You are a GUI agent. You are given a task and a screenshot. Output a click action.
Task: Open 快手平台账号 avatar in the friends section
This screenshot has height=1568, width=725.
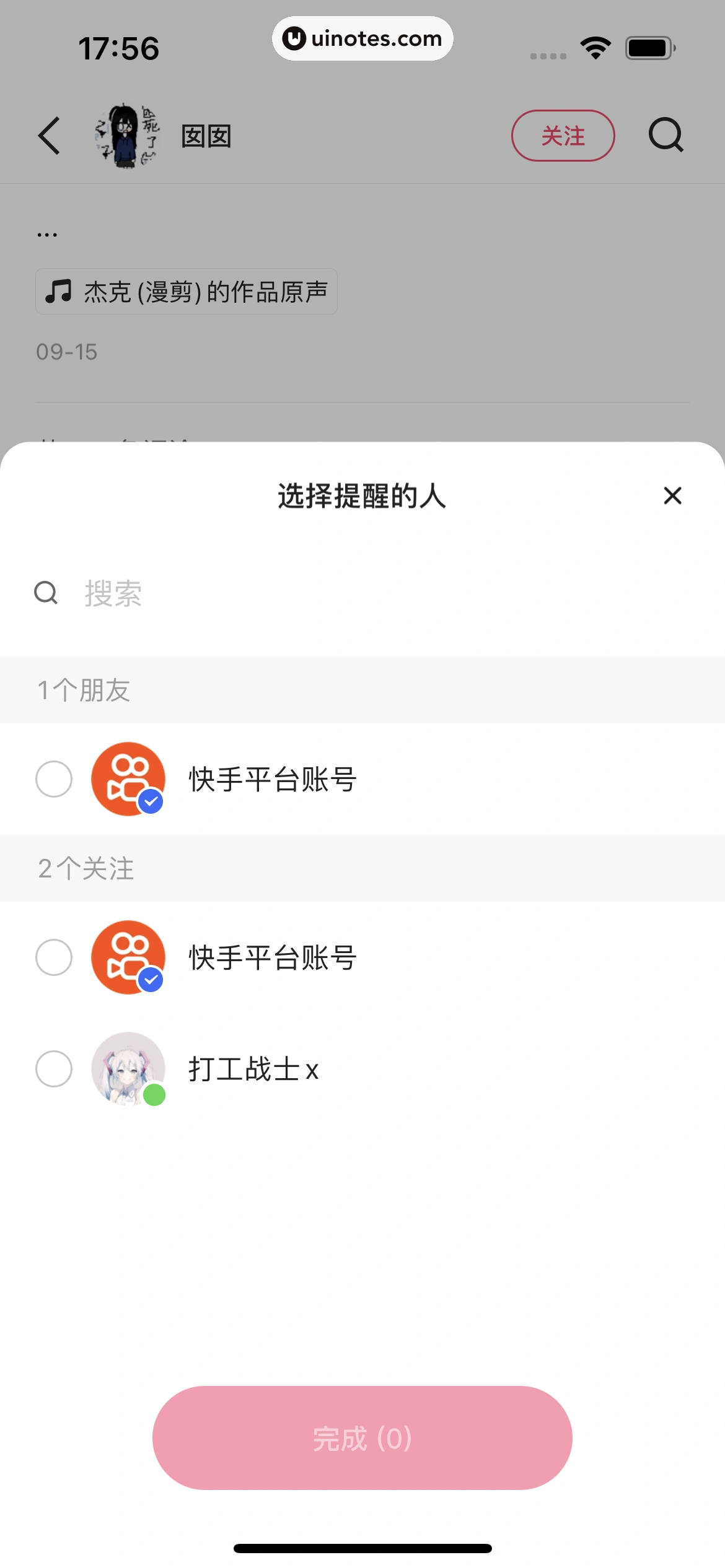coord(128,780)
